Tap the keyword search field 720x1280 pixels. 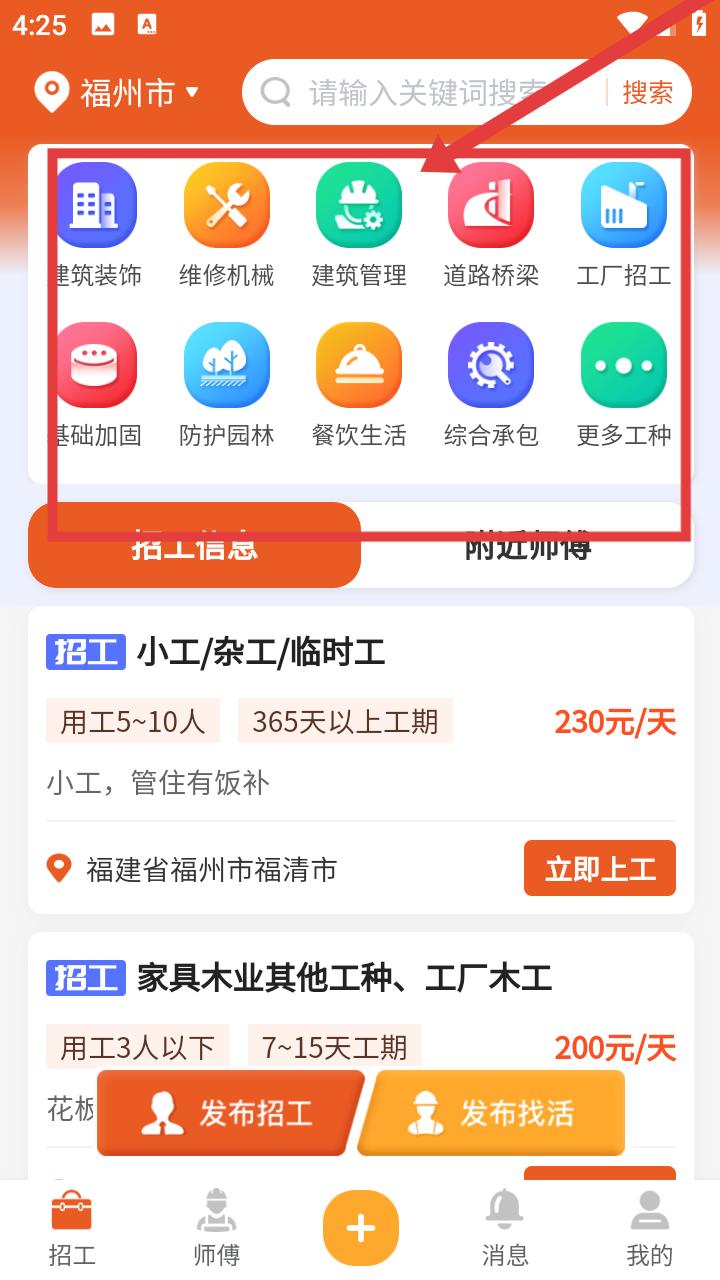tap(430, 93)
